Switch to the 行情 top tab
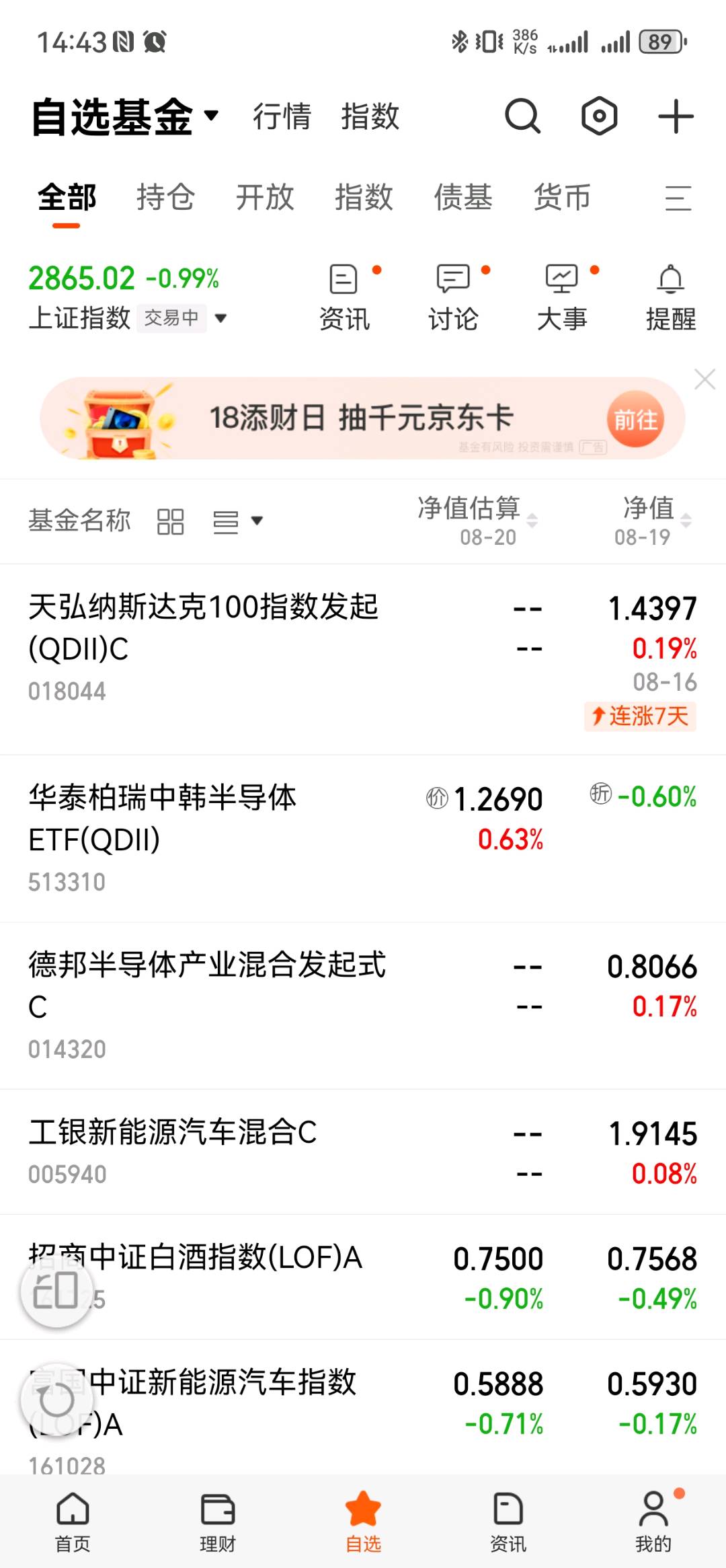Viewport: 726px width, 1568px height. (282, 116)
